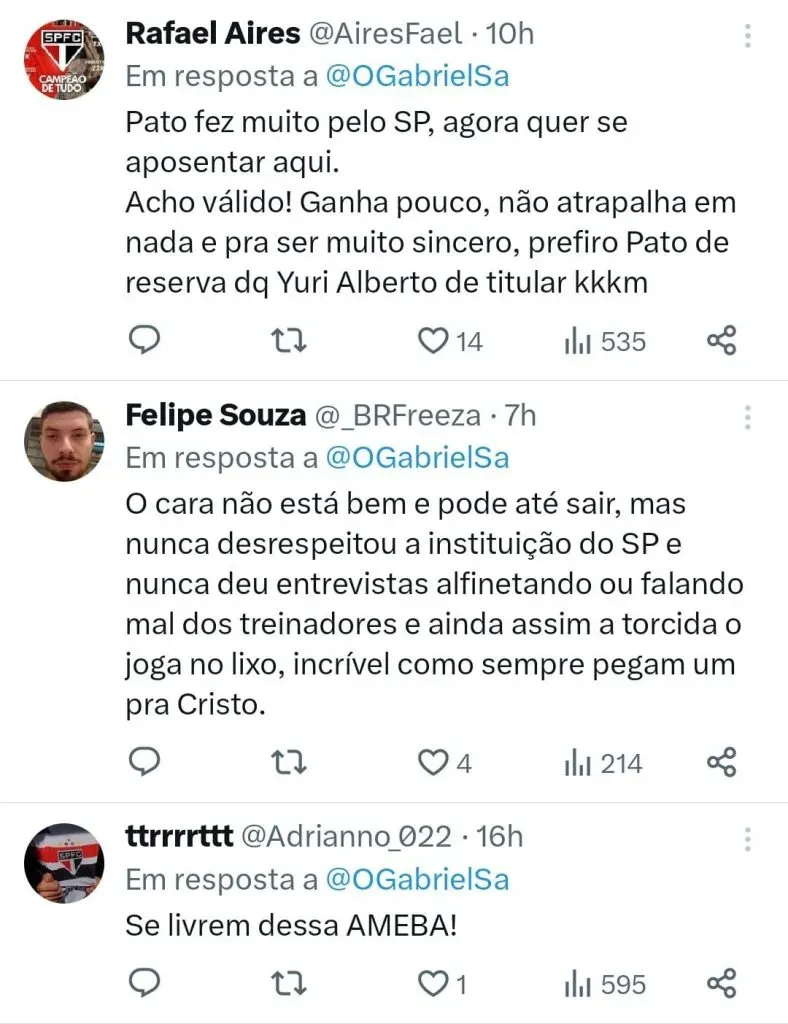The image size is (788, 1024).
Task: Reply to Rafael Aires's tweet
Action: (x=146, y=341)
